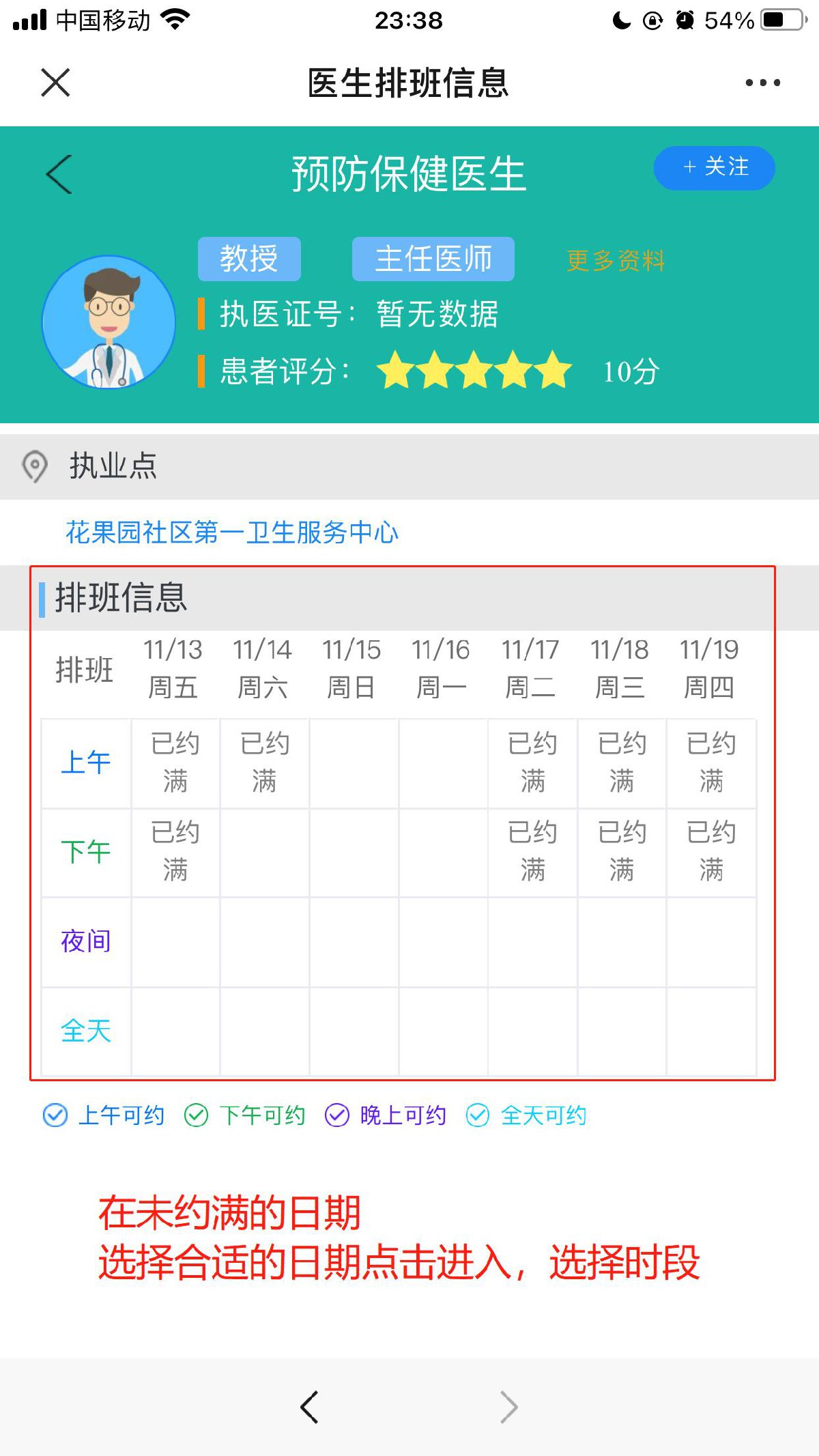Select the 11/15 周日 上午 slot

[354, 763]
